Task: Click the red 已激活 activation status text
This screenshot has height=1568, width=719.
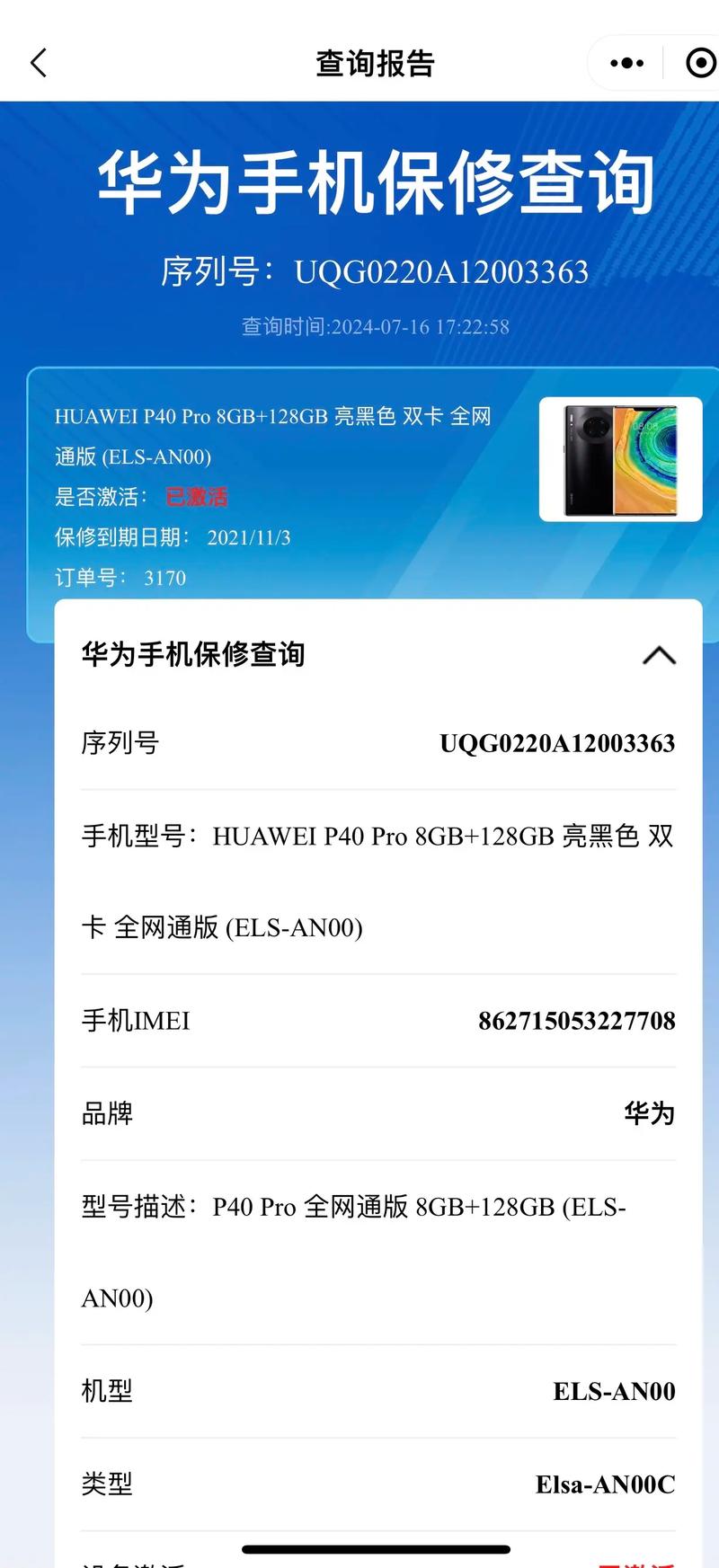Action: (195, 496)
